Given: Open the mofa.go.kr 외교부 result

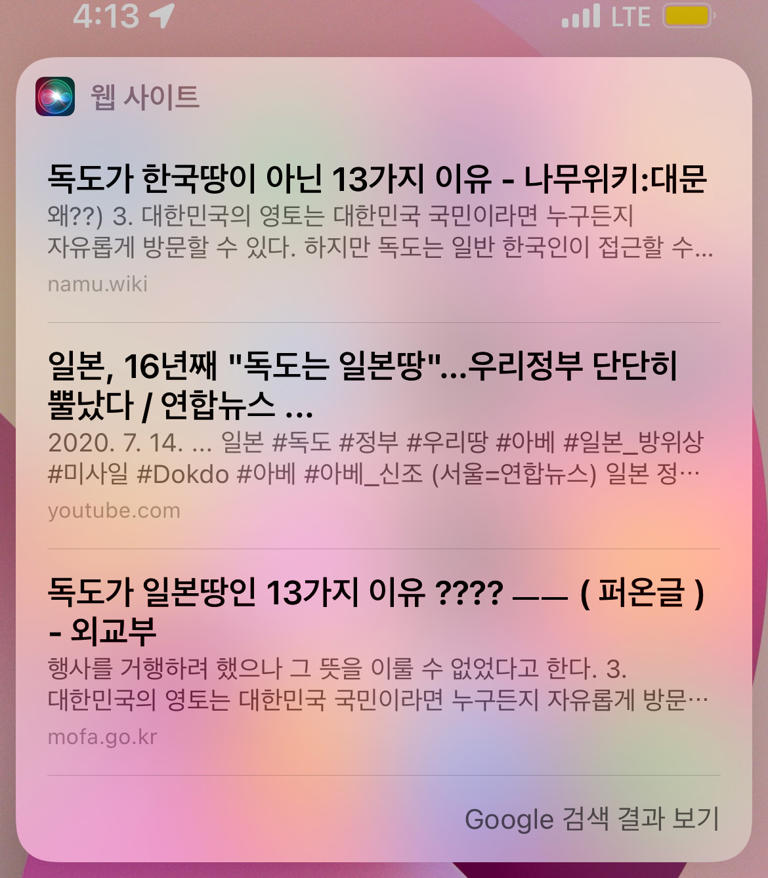Looking at the screenshot, I should [377, 612].
